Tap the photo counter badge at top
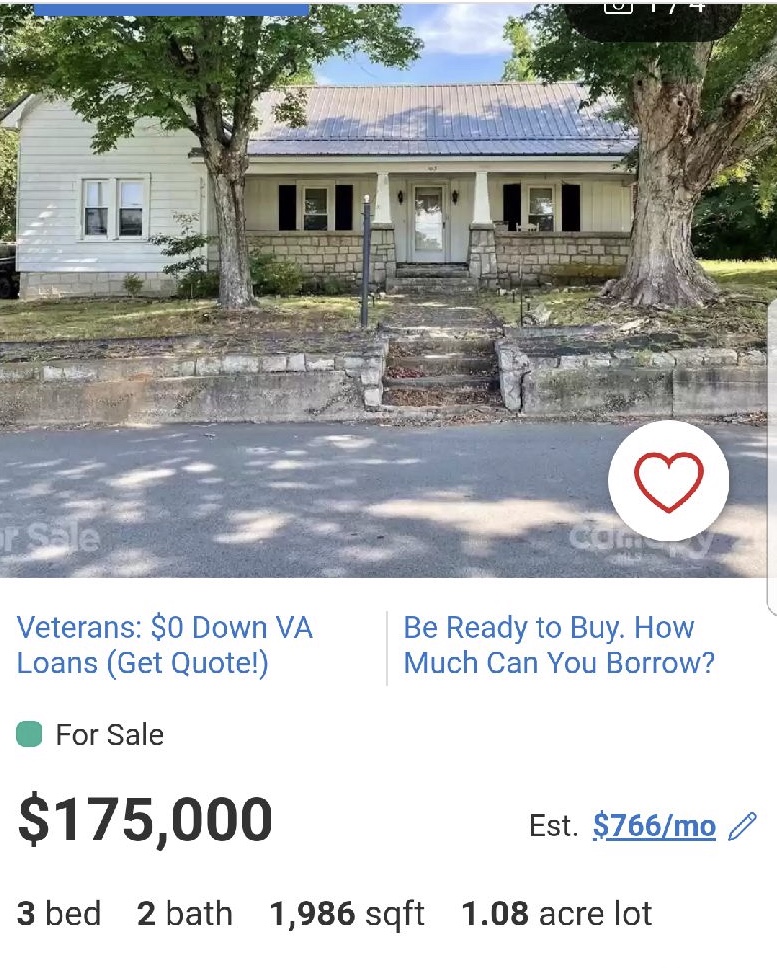The height and width of the screenshot is (968, 777). 655,12
